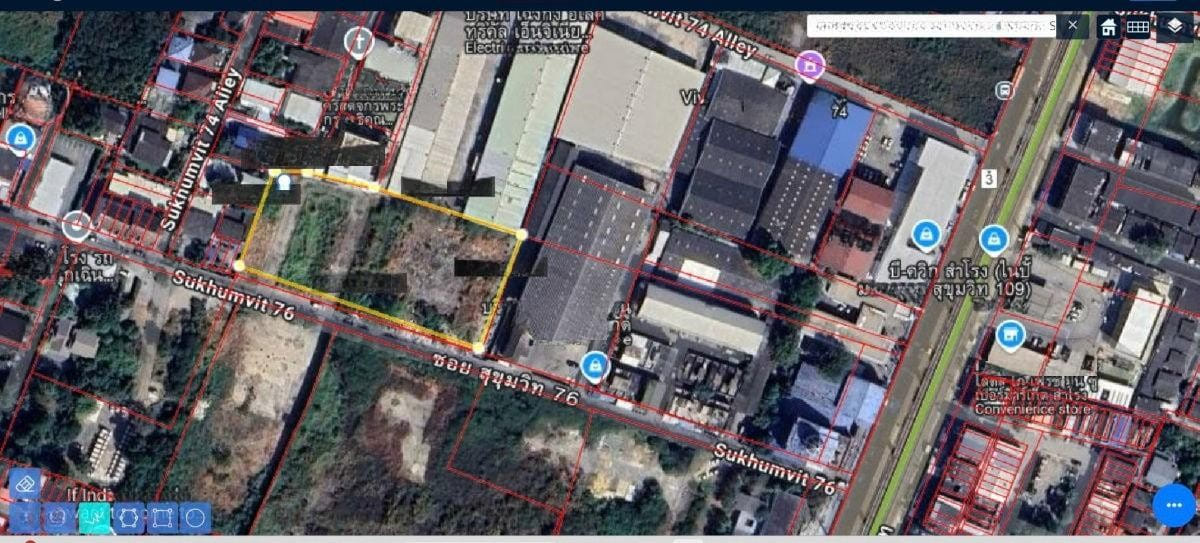Select the eraser tool
This screenshot has width=1200, height=543.
(25, 484)
